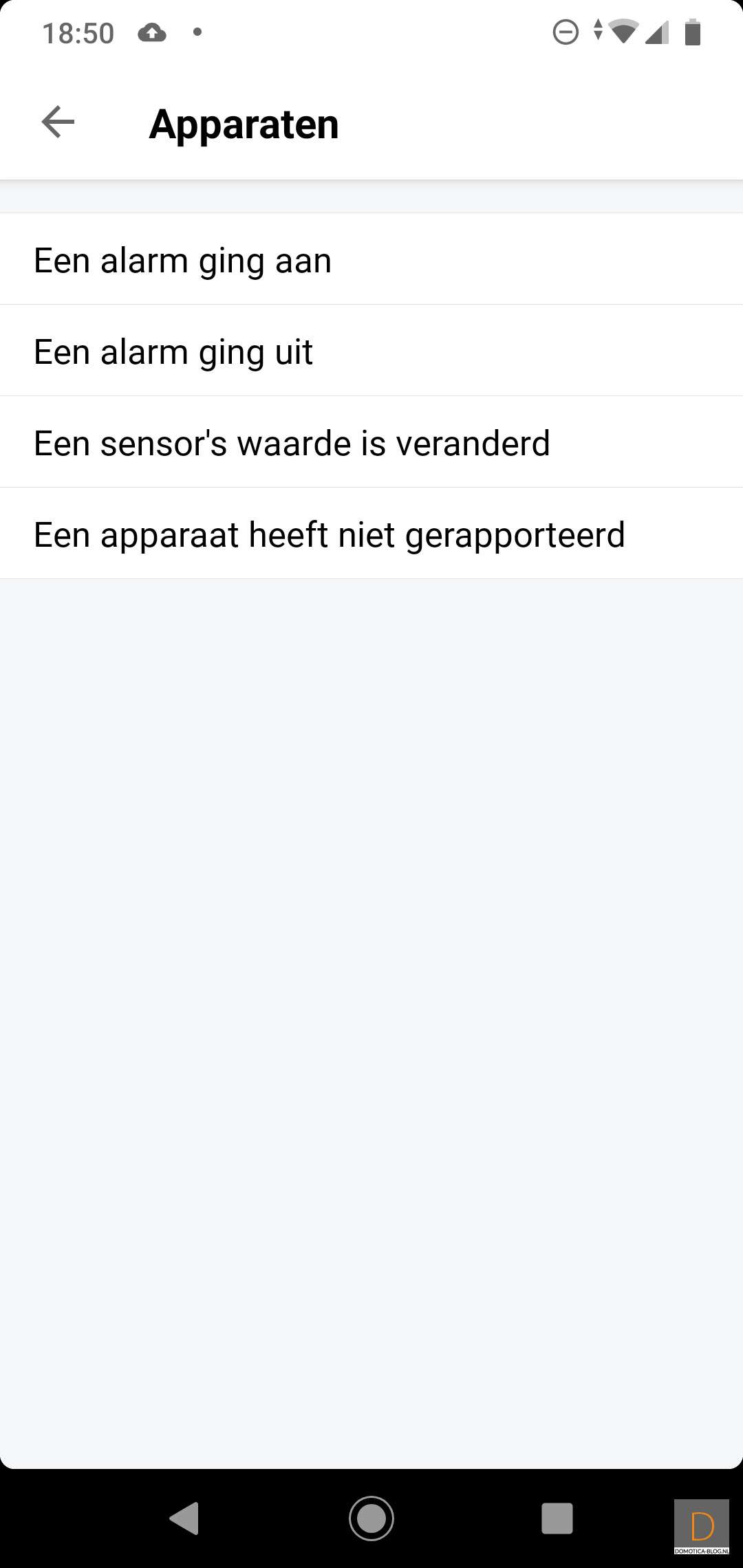The height and width of the screenshot is (1568, 743).
Task: Open 'Een sensor's waarde is veranderd'
Action: pos(371,443)
